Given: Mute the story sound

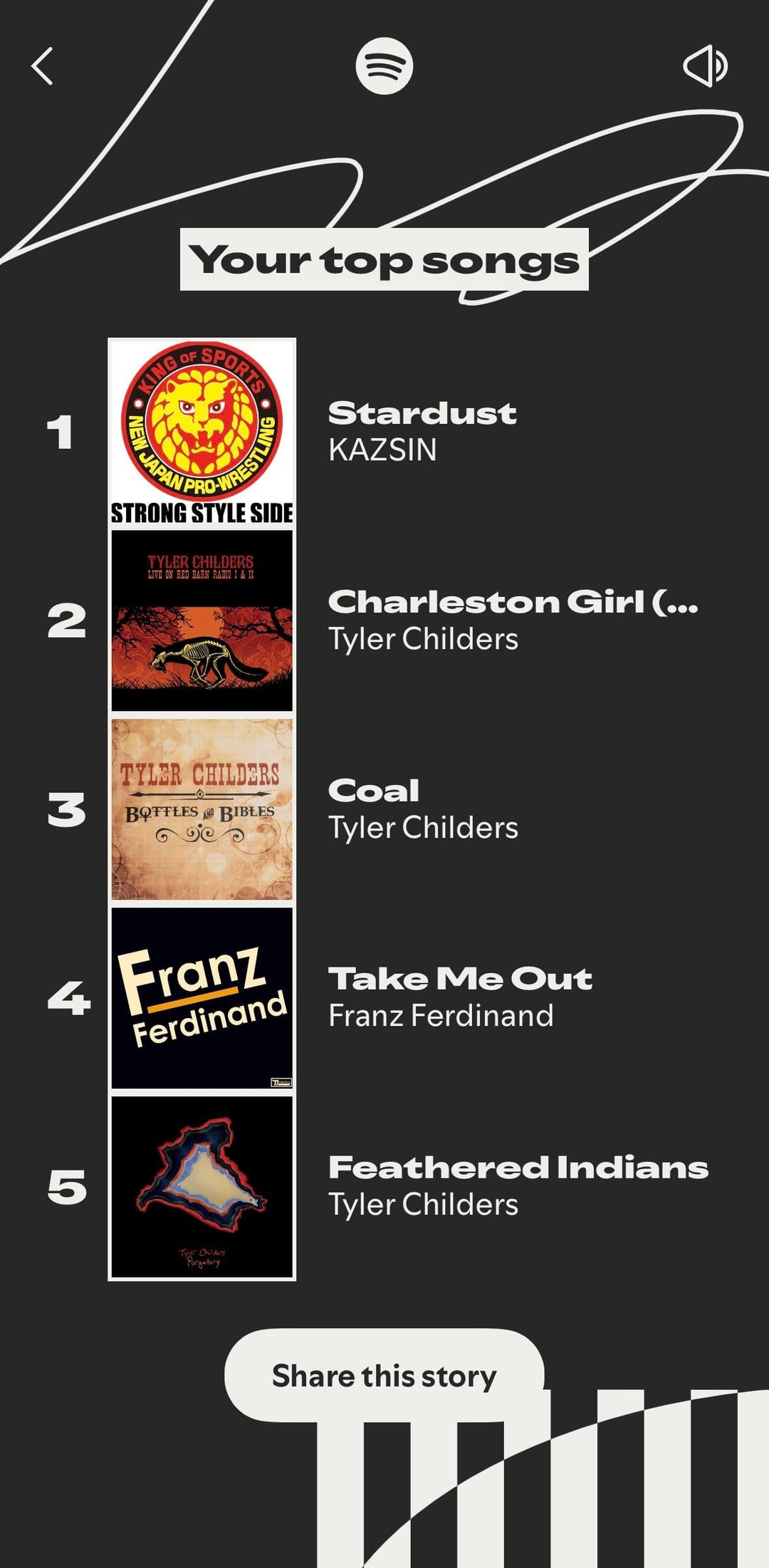Looking at the screenshot, I should coord(705,66).
